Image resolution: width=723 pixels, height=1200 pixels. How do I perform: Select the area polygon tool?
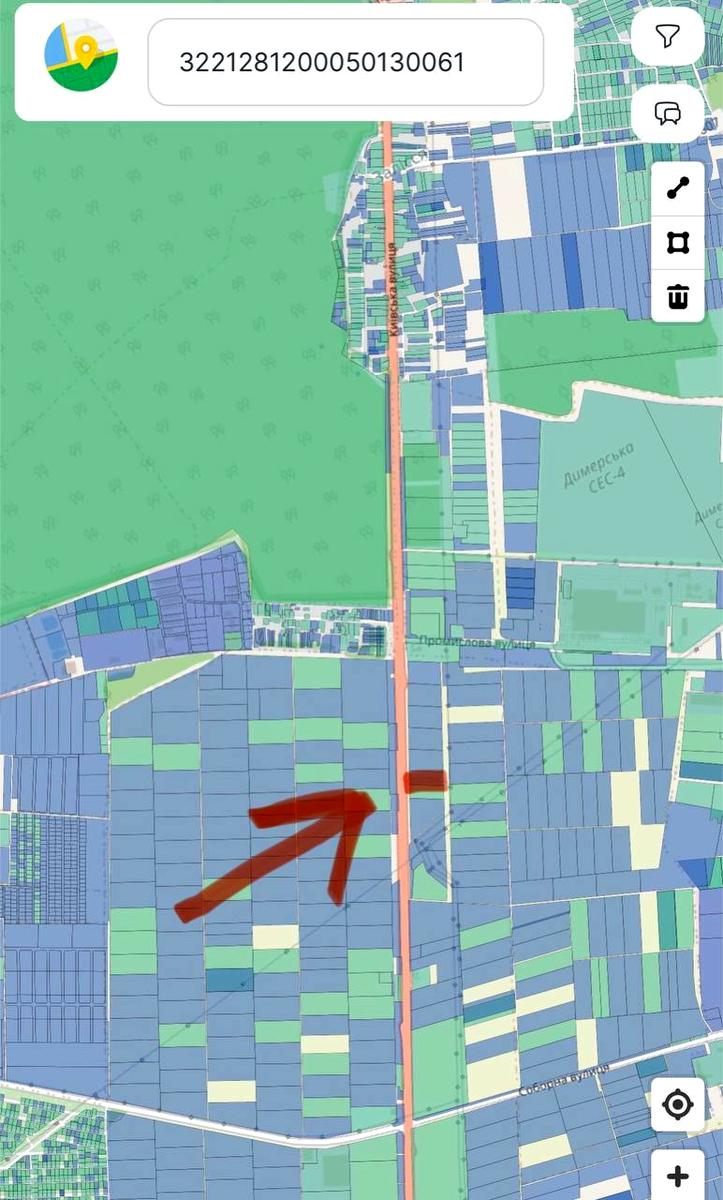(678, 242)
